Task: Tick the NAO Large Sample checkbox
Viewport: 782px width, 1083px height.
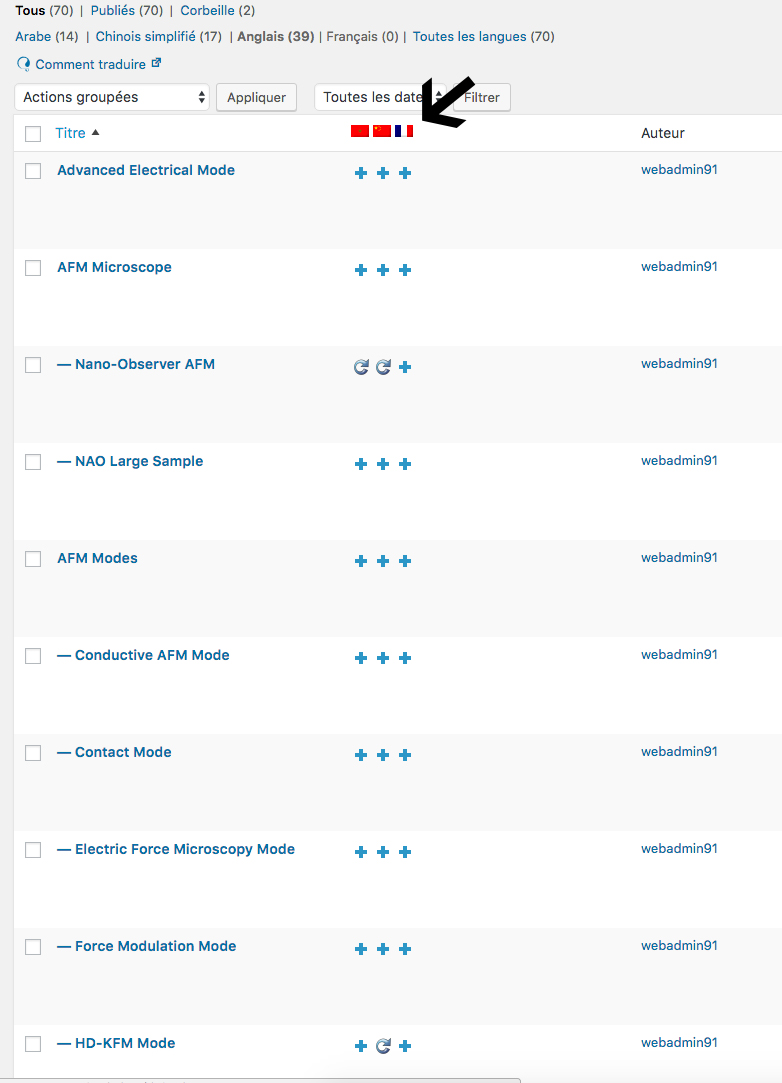Action: click(33, 462)
